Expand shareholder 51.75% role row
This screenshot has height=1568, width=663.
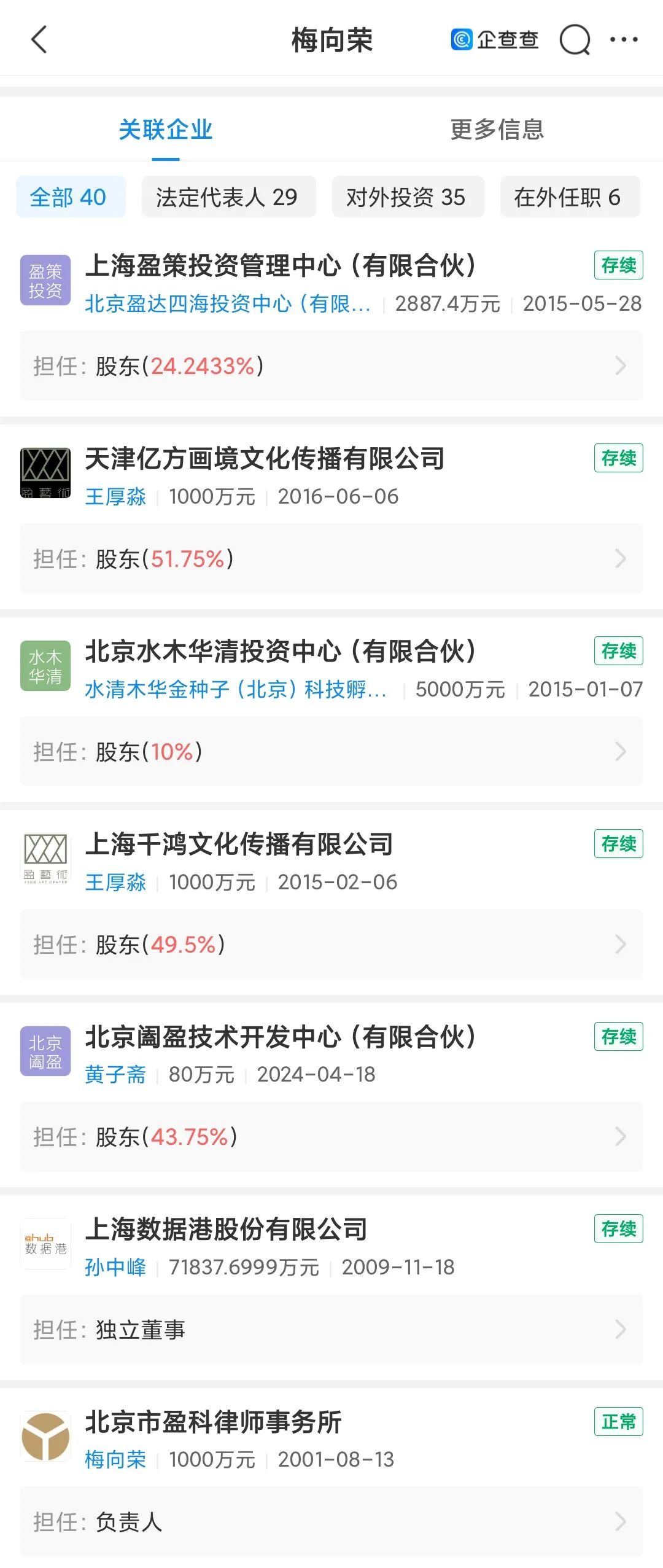(x=331, y=558)
